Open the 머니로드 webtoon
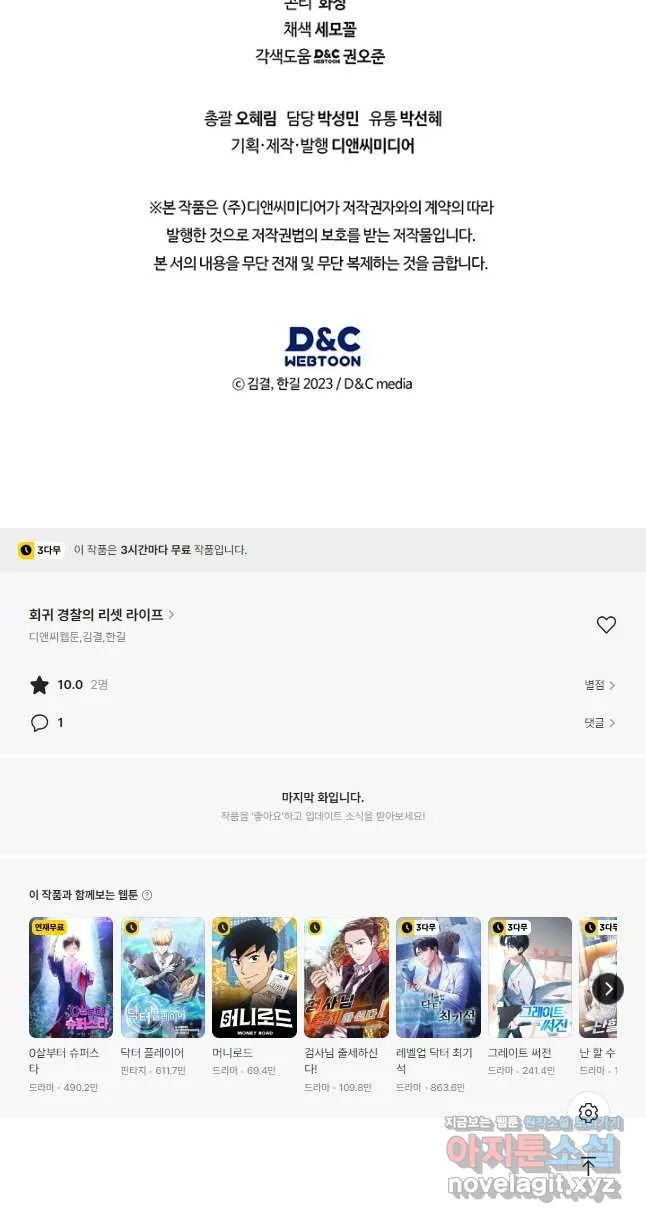The width and height of the screenshot is (646, 1223). click(254, 978)
